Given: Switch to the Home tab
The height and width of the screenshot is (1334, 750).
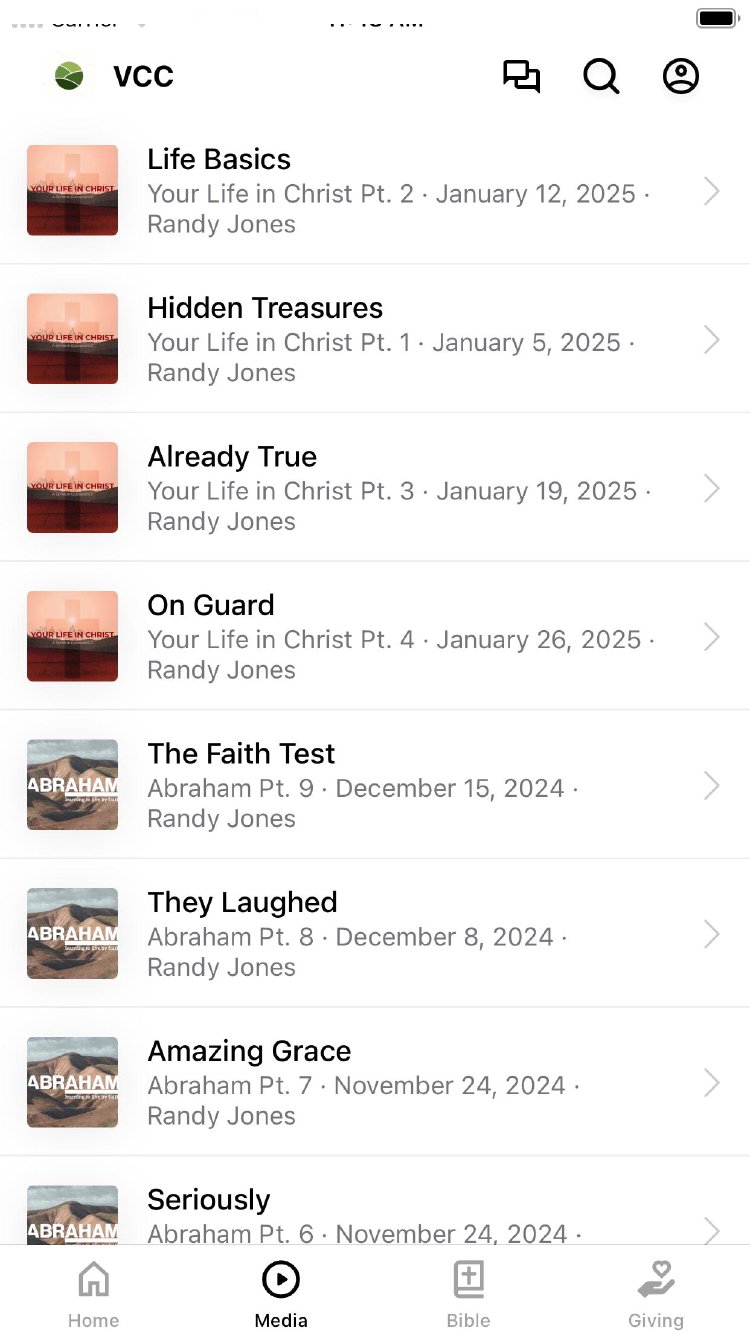Looking at the screenshot, I should (93, 1293).
